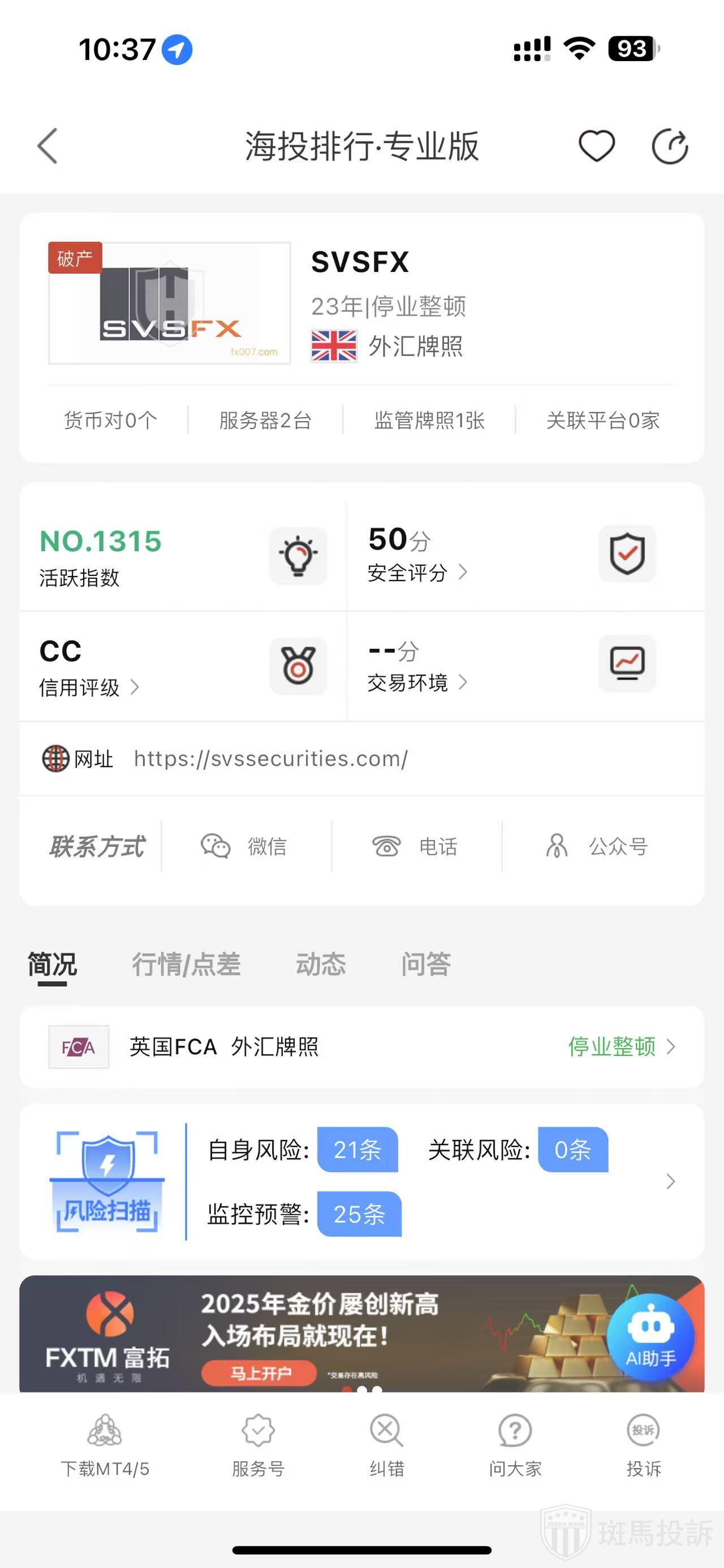Image resolution: width=724 pixels, height=1568 pixels.
Task: File a complaint via 投诉
Action: (x=644, y=1446)
